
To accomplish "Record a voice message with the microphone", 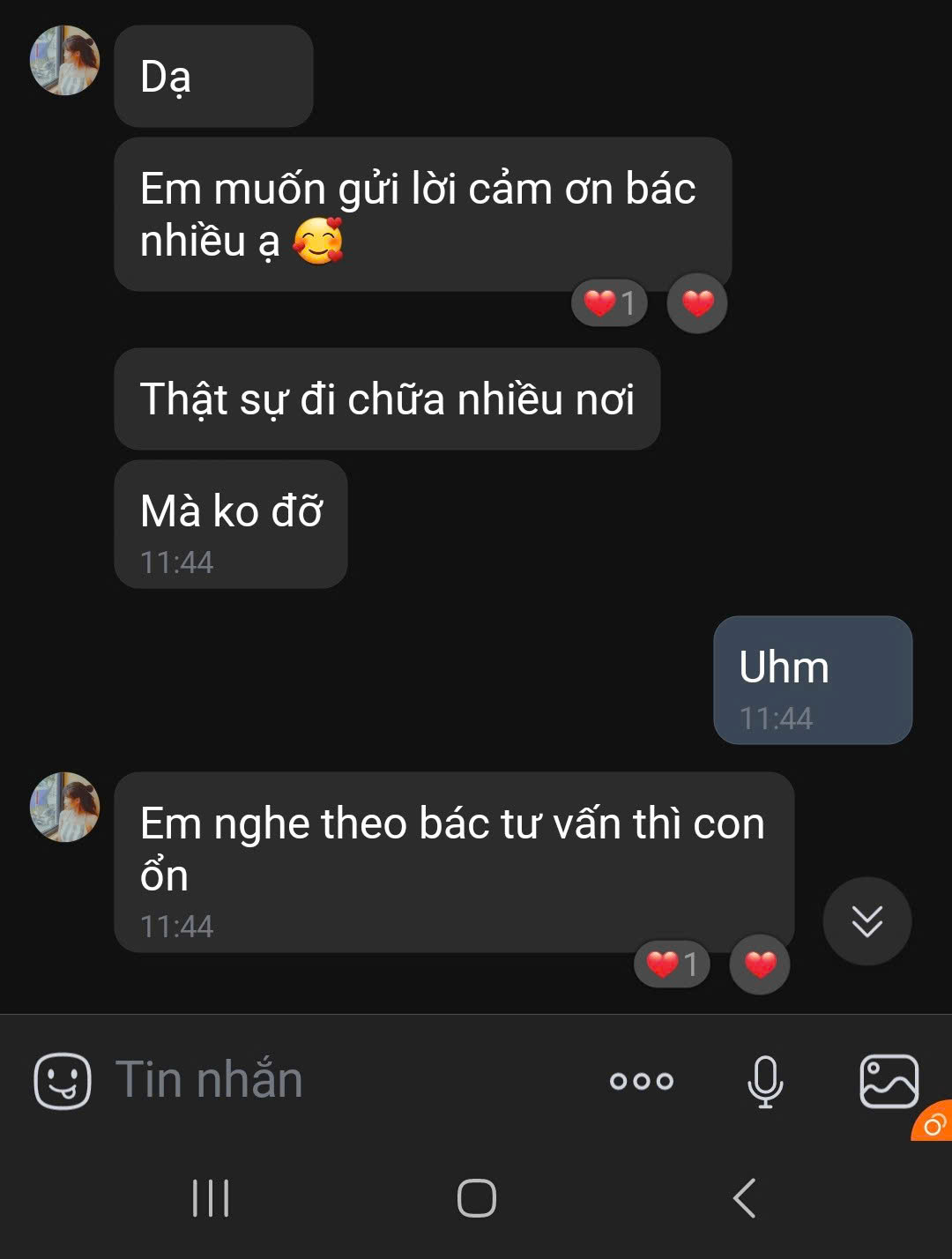I will point(765,1080).
